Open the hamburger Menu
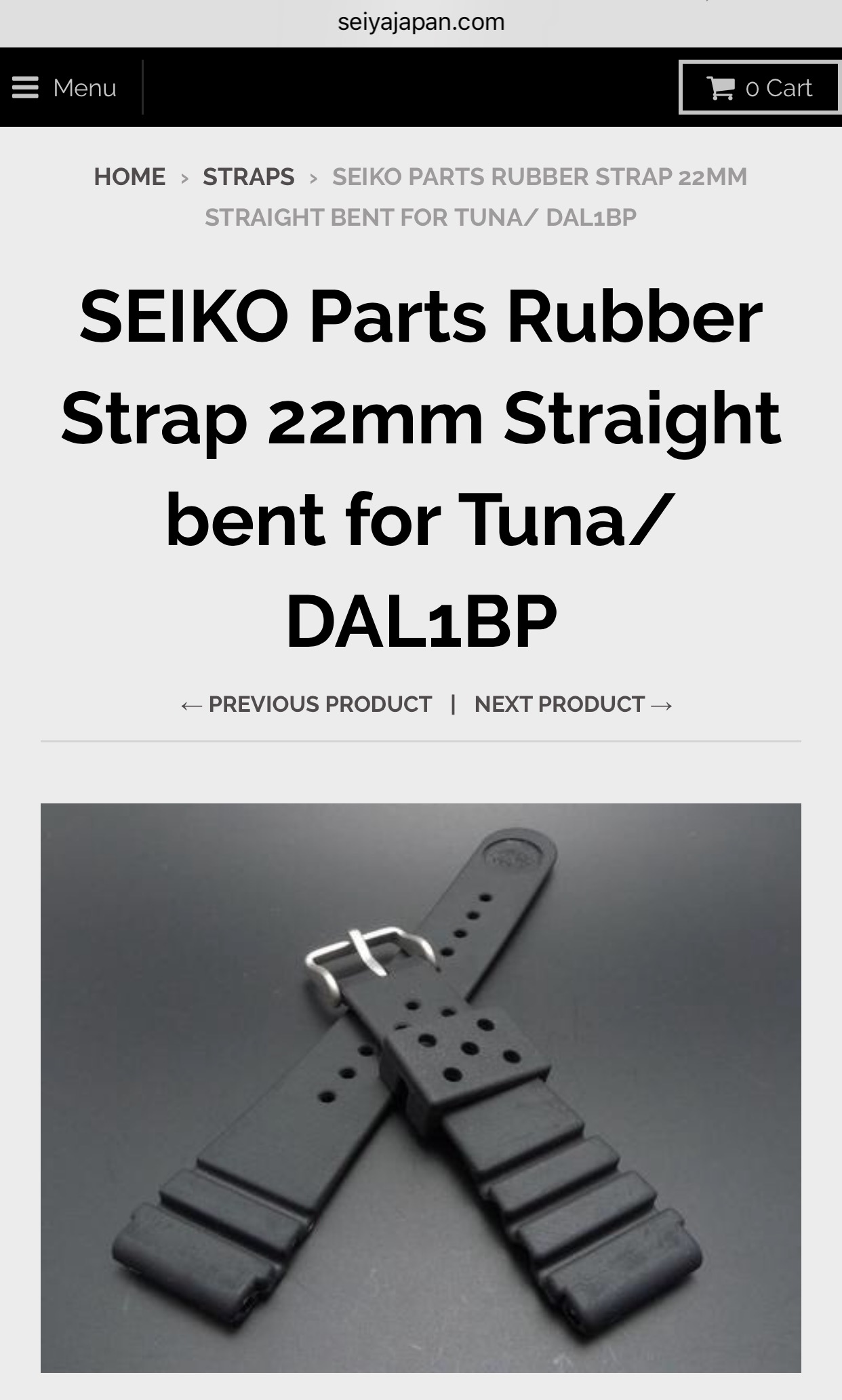Image resolution: width=842 pixels, height=1400 pixels. 64,88
